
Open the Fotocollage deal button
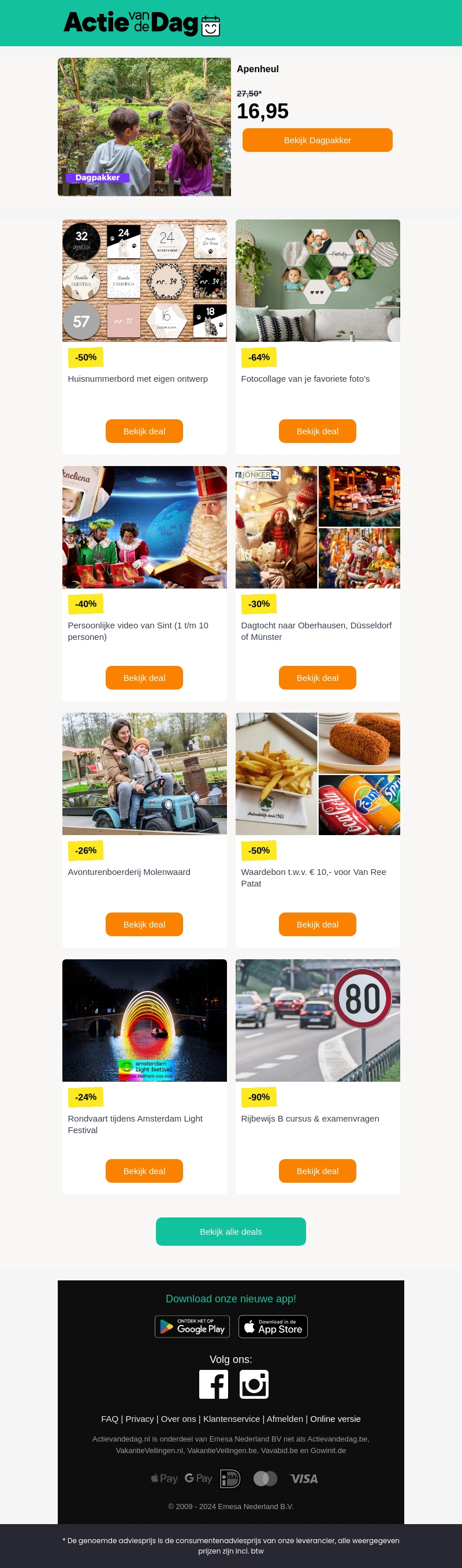point(317,431)
